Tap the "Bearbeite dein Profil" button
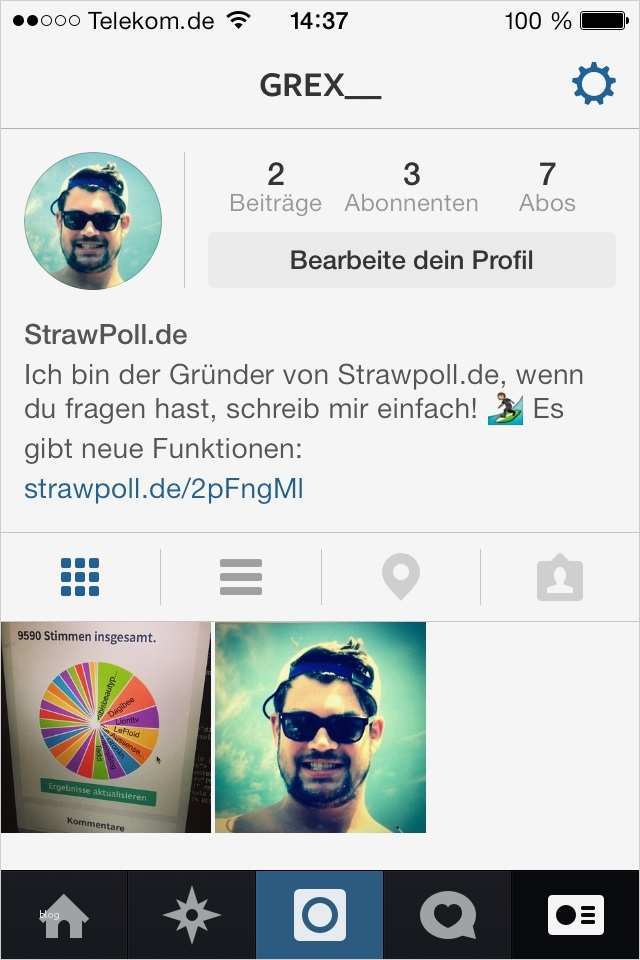Screen dimensions: 640x960 (411, 260)
